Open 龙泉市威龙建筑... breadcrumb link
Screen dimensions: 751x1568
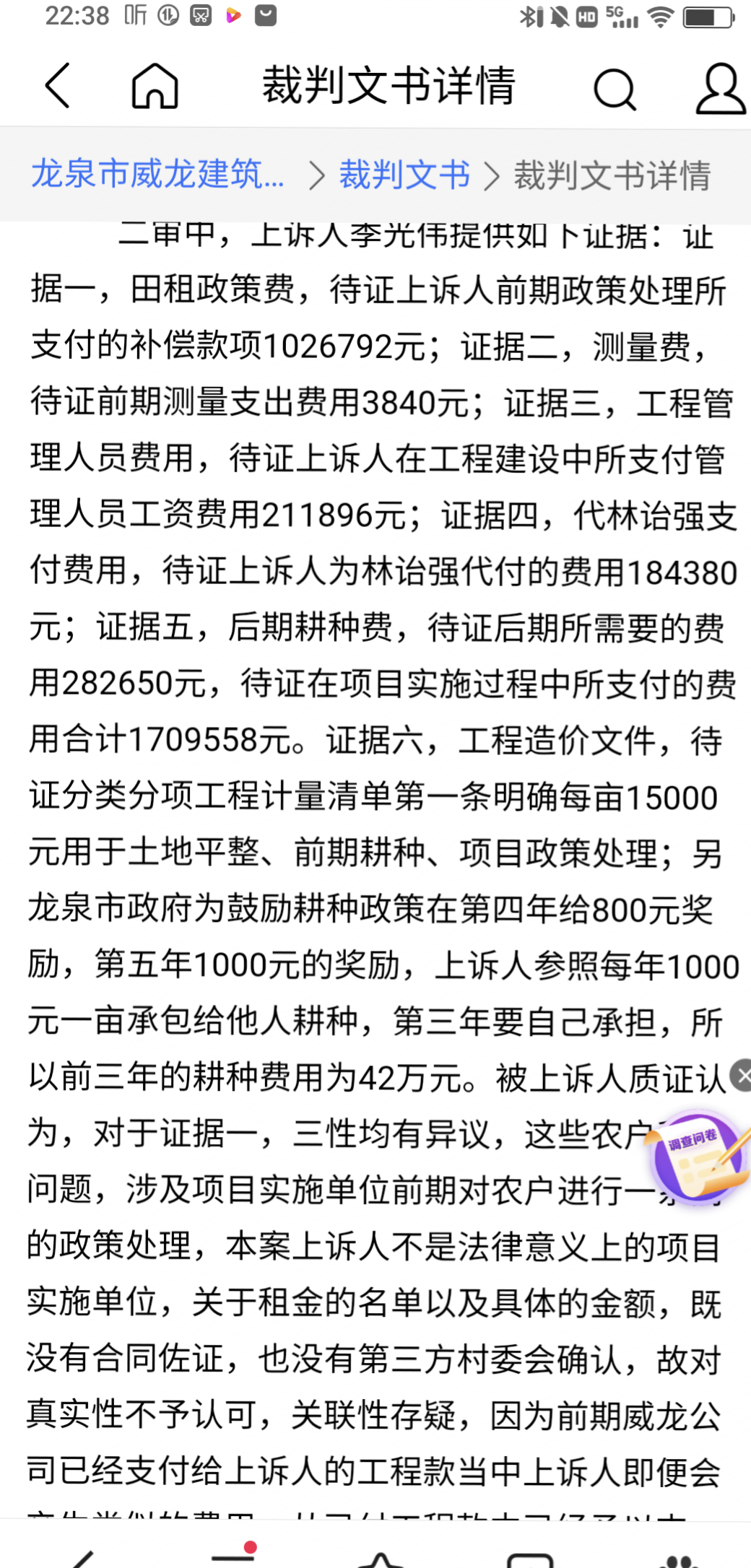click(157, 175)
